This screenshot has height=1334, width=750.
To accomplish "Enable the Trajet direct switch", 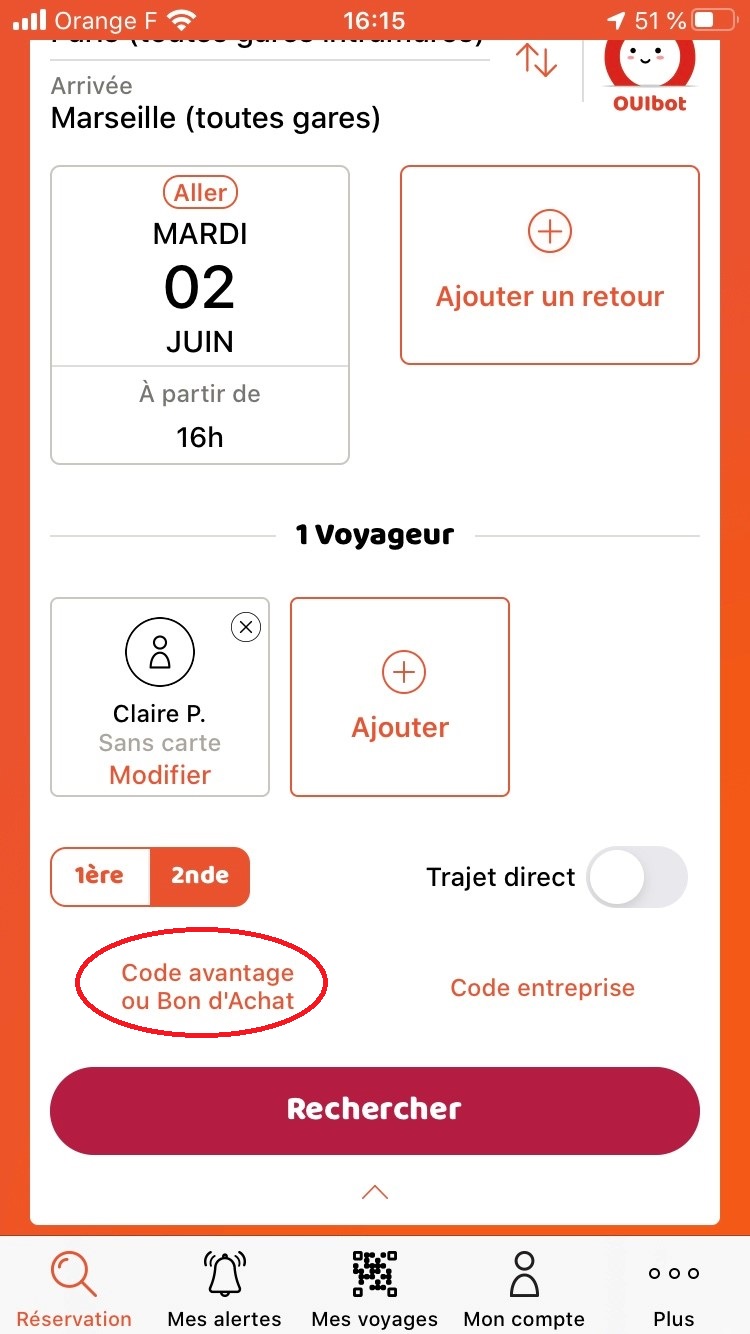I will [637, 877].
